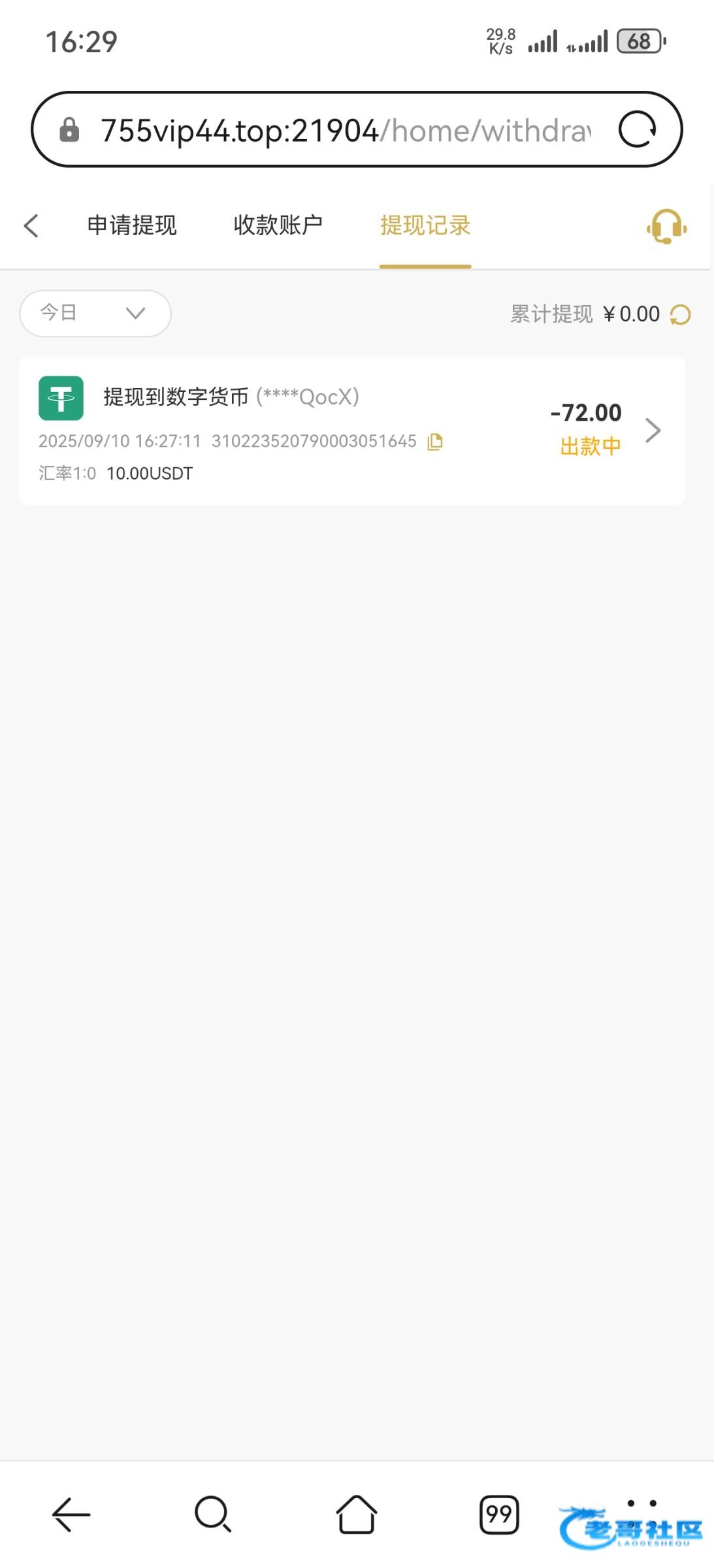The image size is (714, 1568).
Task: Reload the page from the address bar
Action: point(638,129)
